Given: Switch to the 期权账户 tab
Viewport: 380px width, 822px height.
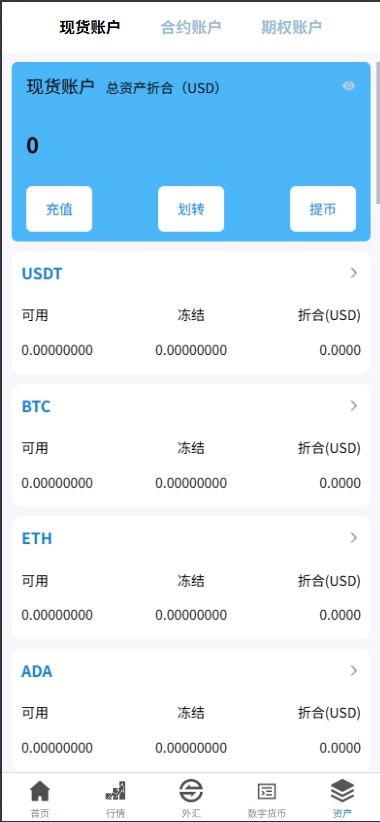Looking at the screenshot, I should click(291, 27).
